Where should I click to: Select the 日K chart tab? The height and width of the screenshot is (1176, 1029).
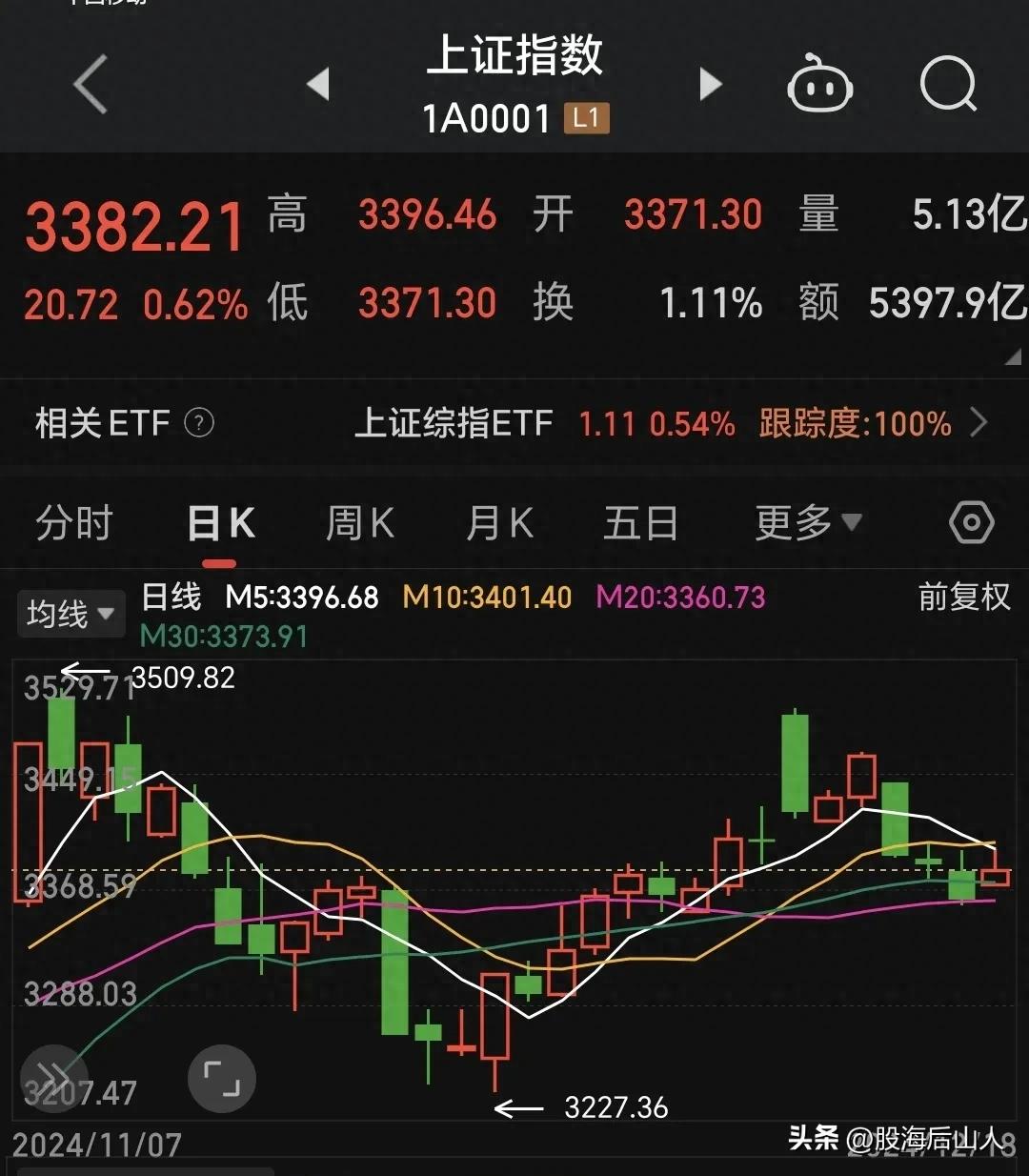click(x=220, y=523)
